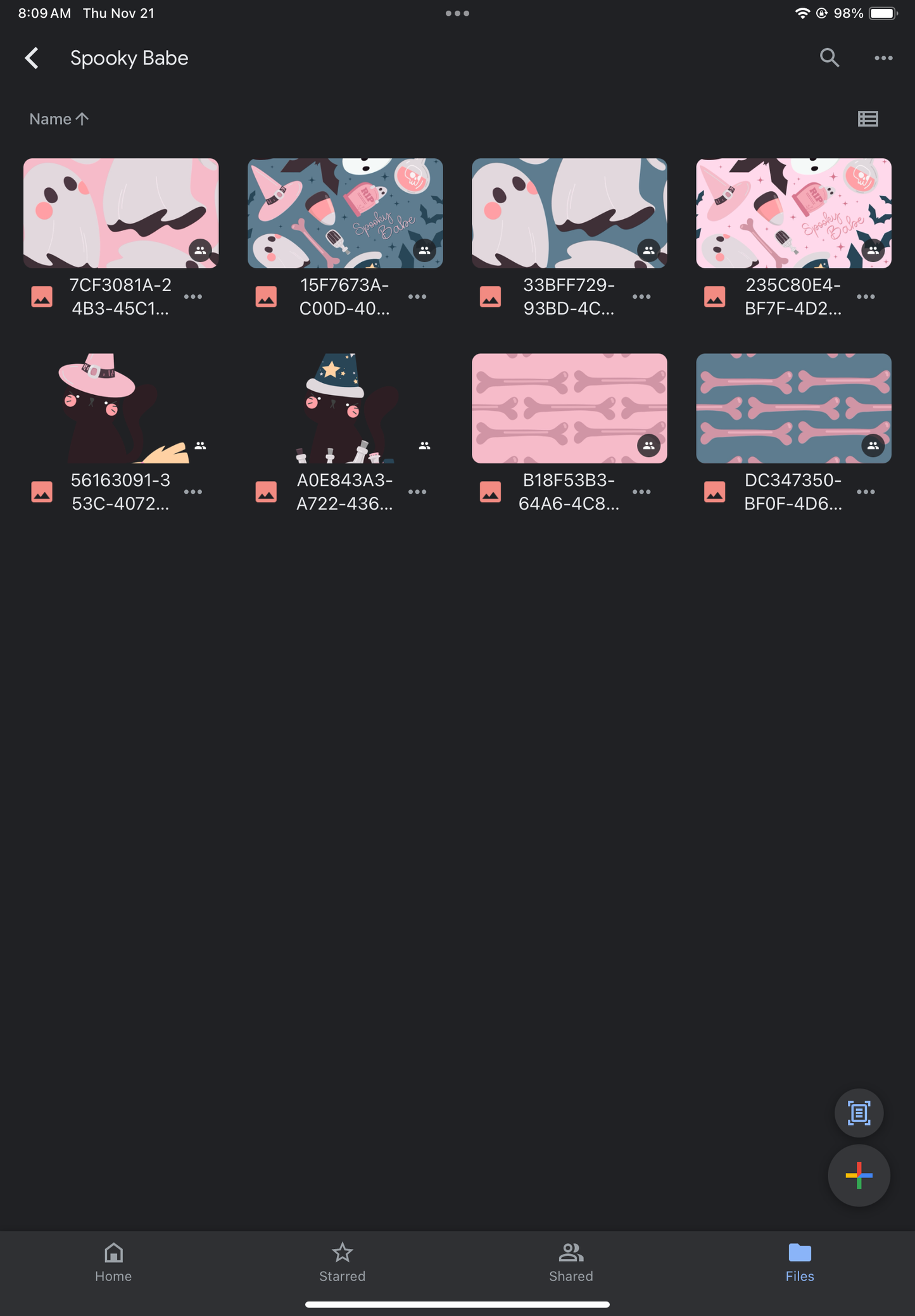Open image 7CF3081A-24B3-45C1
Image resolution: width=915 pixels, height=1316 pixels.
121,213
